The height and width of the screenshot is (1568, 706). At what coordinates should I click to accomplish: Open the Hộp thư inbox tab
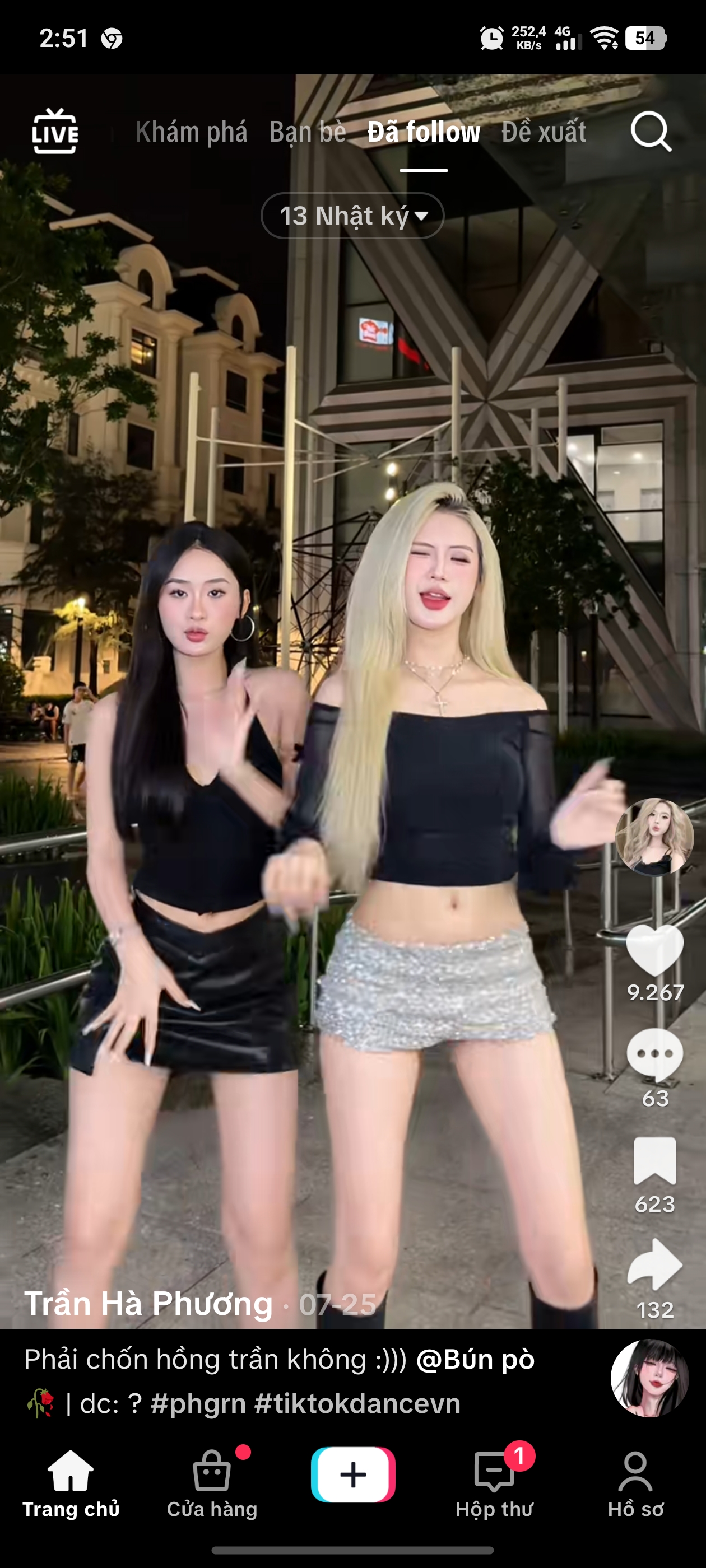tap(494, 1484)
